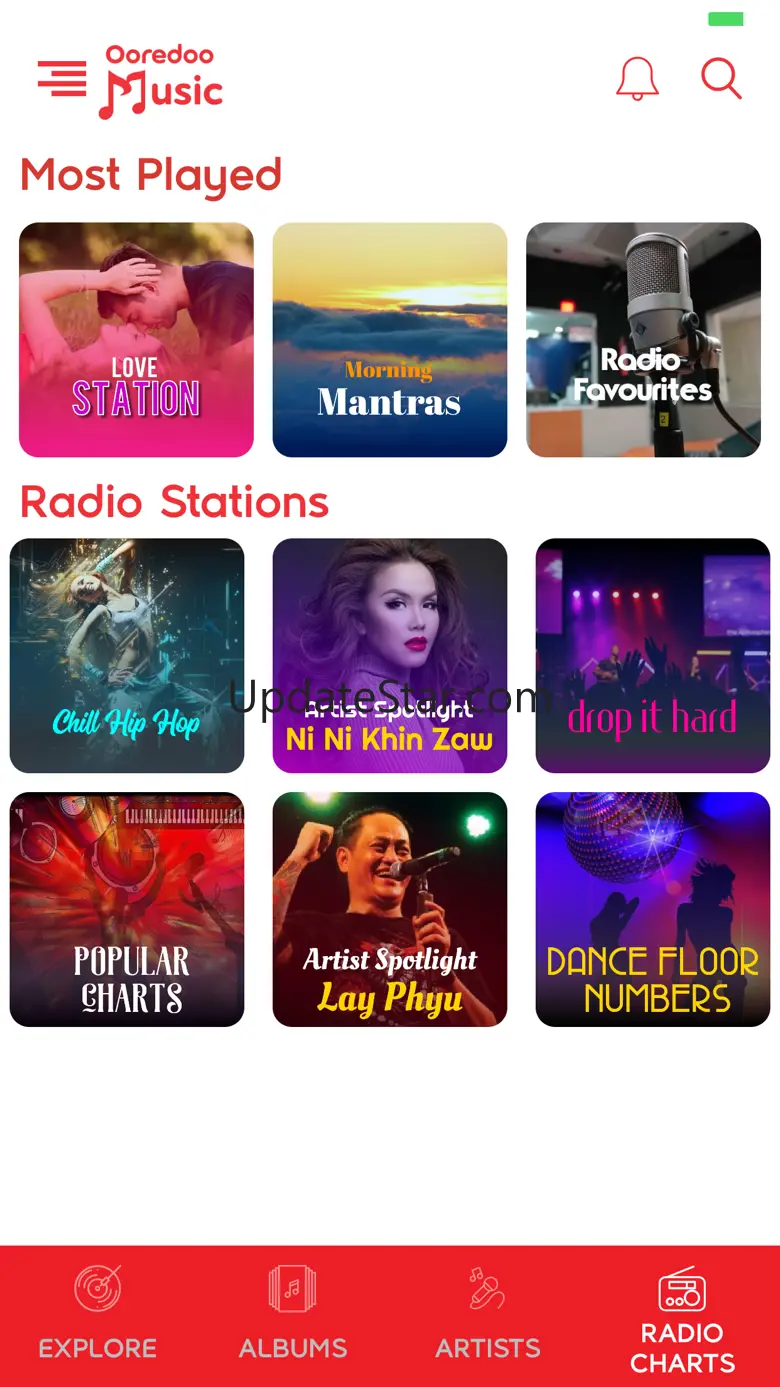This screenshot has width=780, height=1387.
Task: Tap the search magnifier icon
Action: (x=720, y=78)
